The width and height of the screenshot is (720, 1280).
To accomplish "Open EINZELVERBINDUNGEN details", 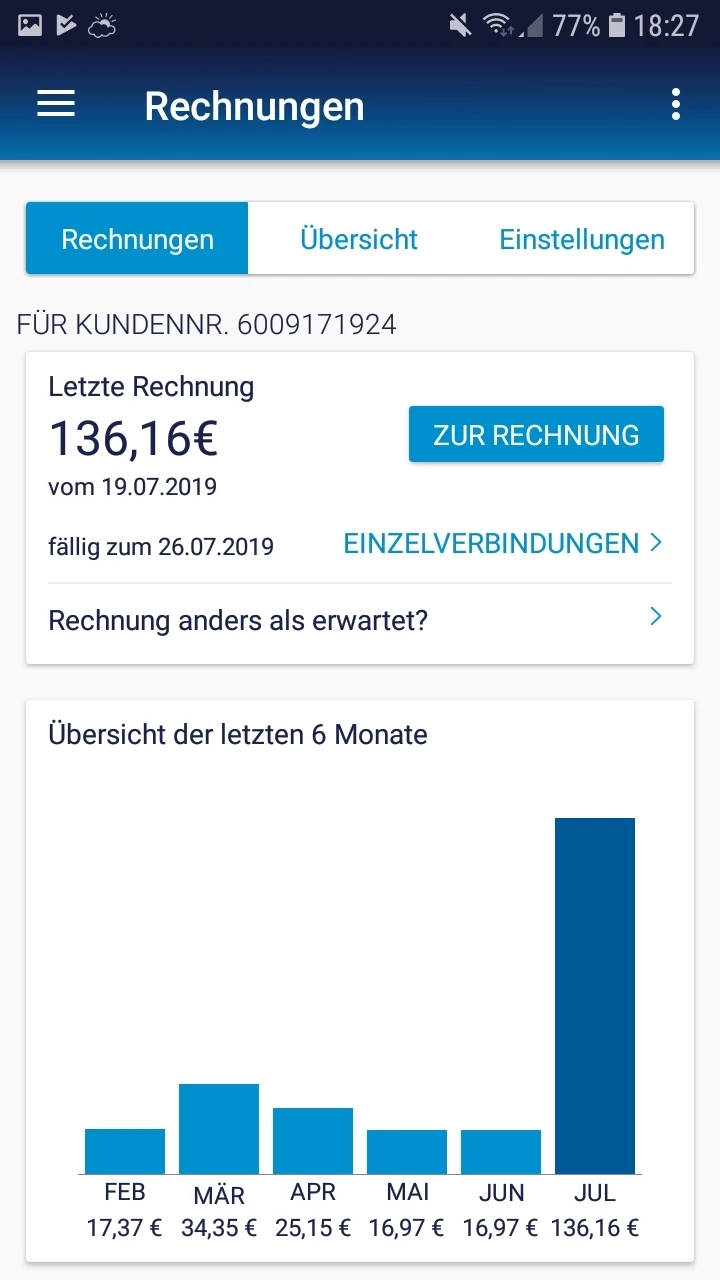I will coord(503,543).
